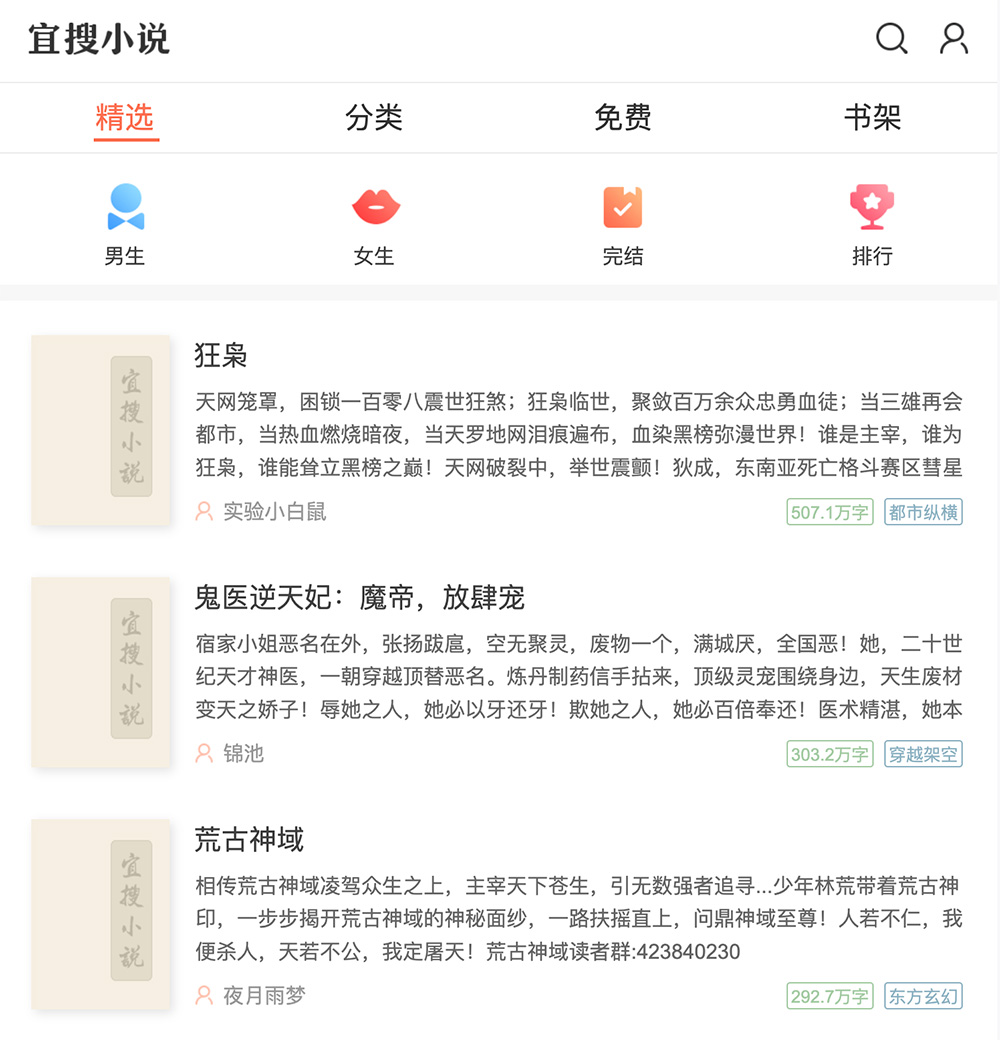Click the 507.1万字 word count badge
Screen dimensions: 1000x1040
coord(829,512)
